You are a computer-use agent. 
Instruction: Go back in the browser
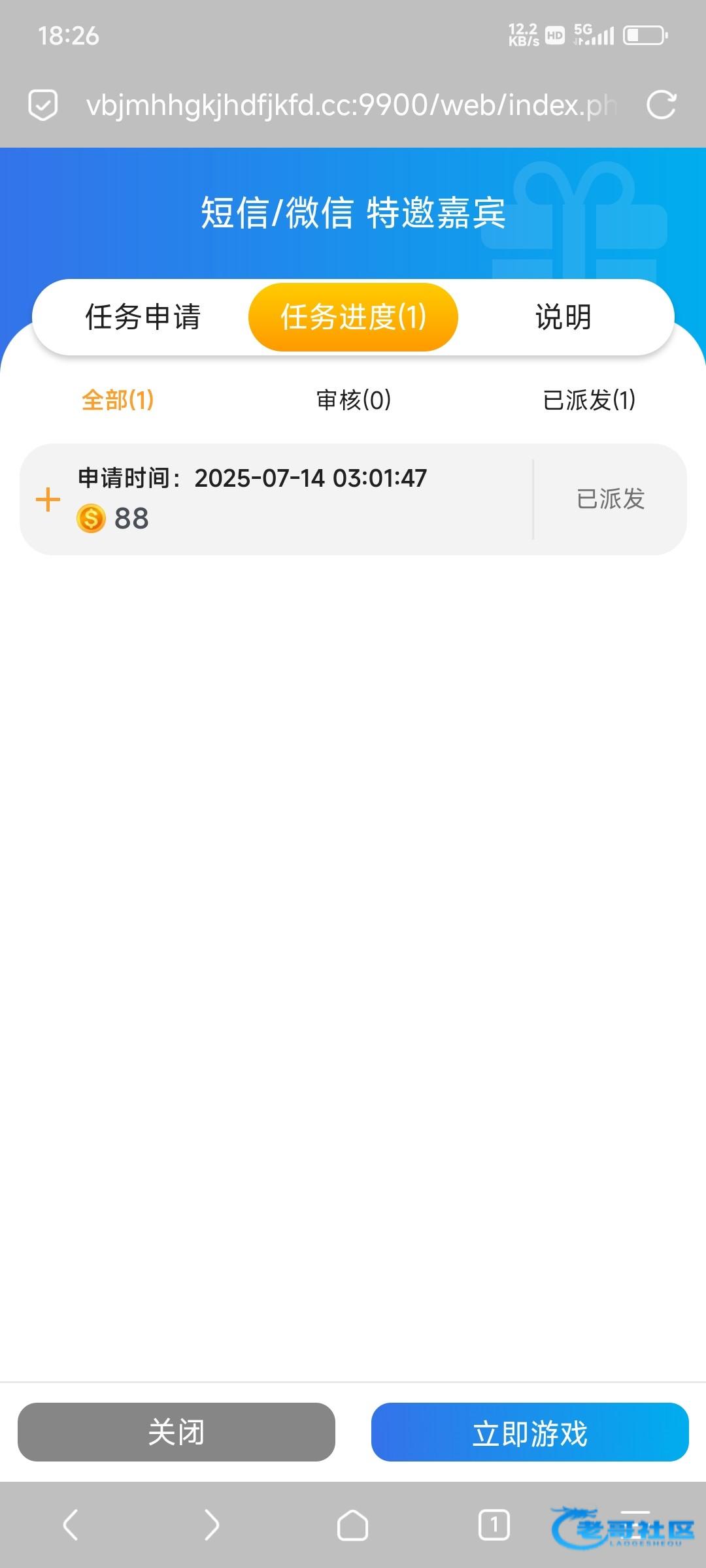pos(71,1526)
